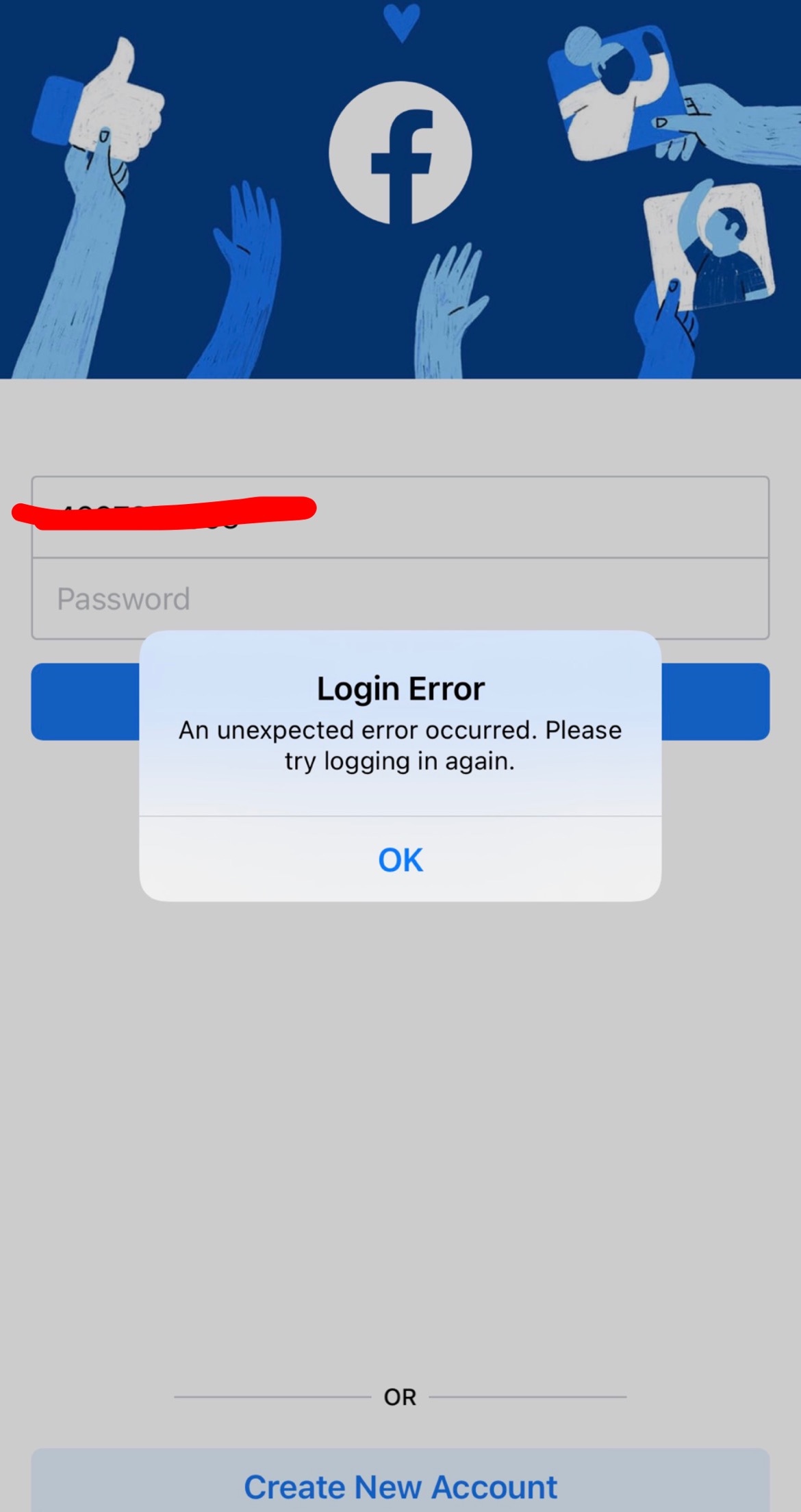Click the OR divider label
The width and height of the screenshot is (801, 1512).
click(400, 1397)
